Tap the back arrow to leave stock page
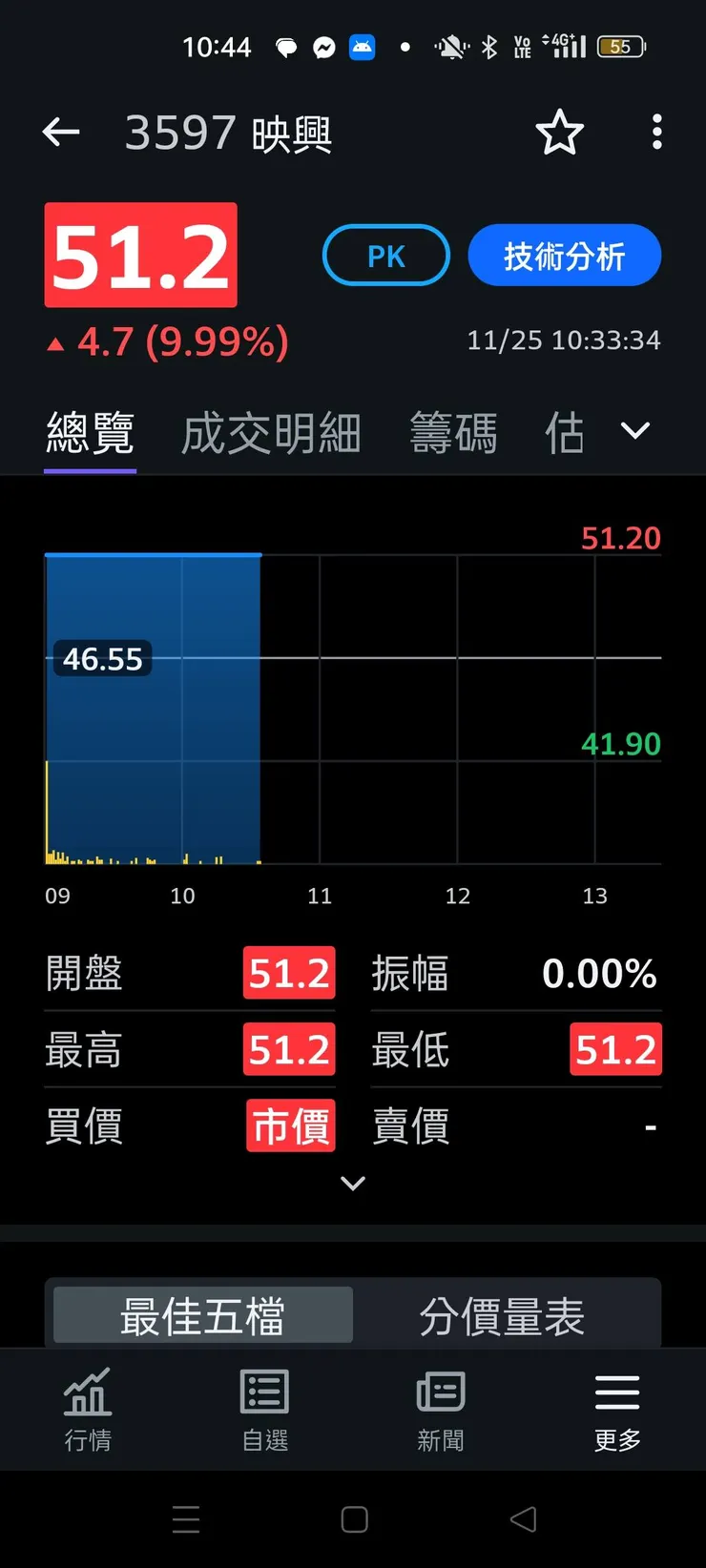 [x=60, y=133]
